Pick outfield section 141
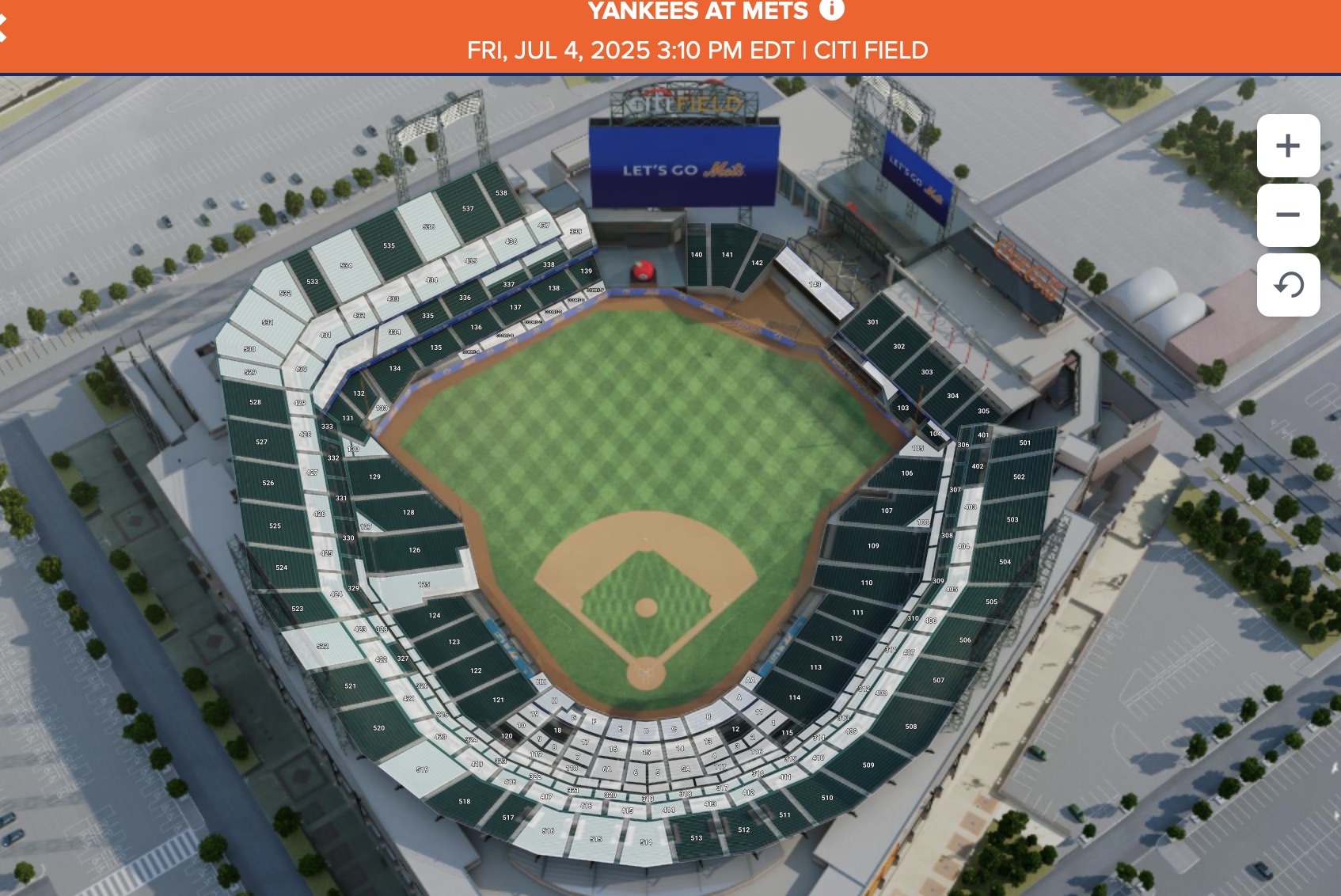This screenshot has width=1341, height=896. click(727, 255)
